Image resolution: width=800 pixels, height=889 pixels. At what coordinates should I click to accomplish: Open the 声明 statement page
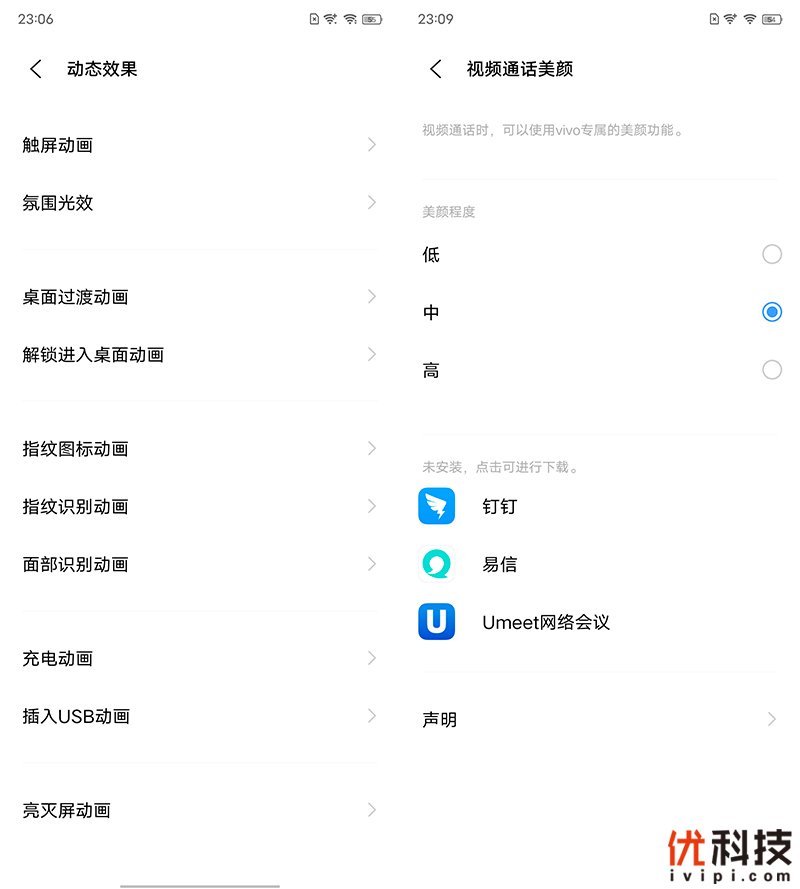click(599, 720)
